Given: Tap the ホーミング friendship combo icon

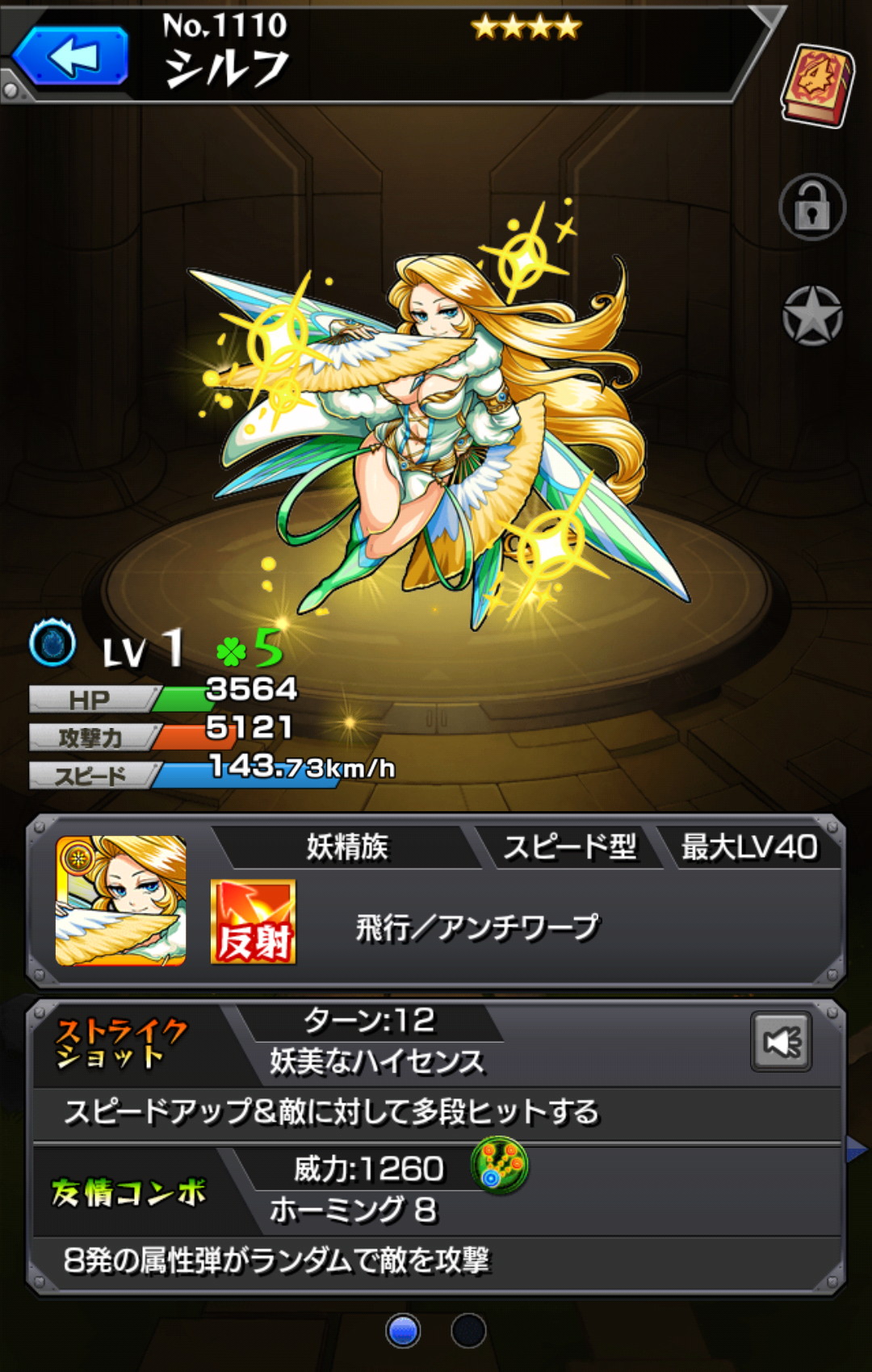Looking at the screenshot, I should [500, 1166].
